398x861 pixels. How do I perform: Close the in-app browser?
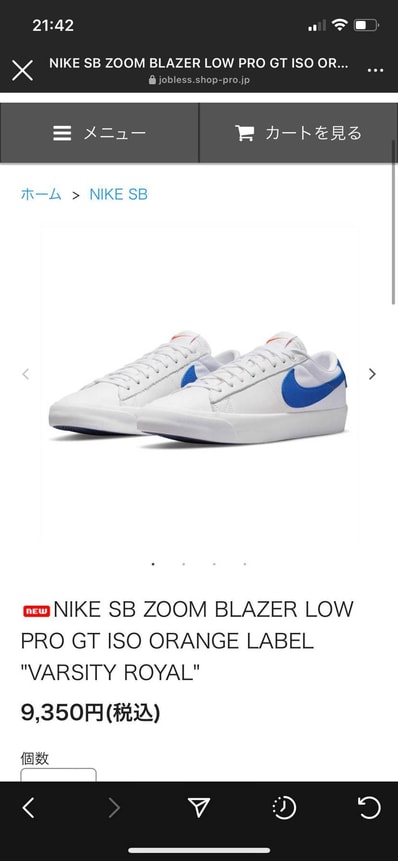23,71
